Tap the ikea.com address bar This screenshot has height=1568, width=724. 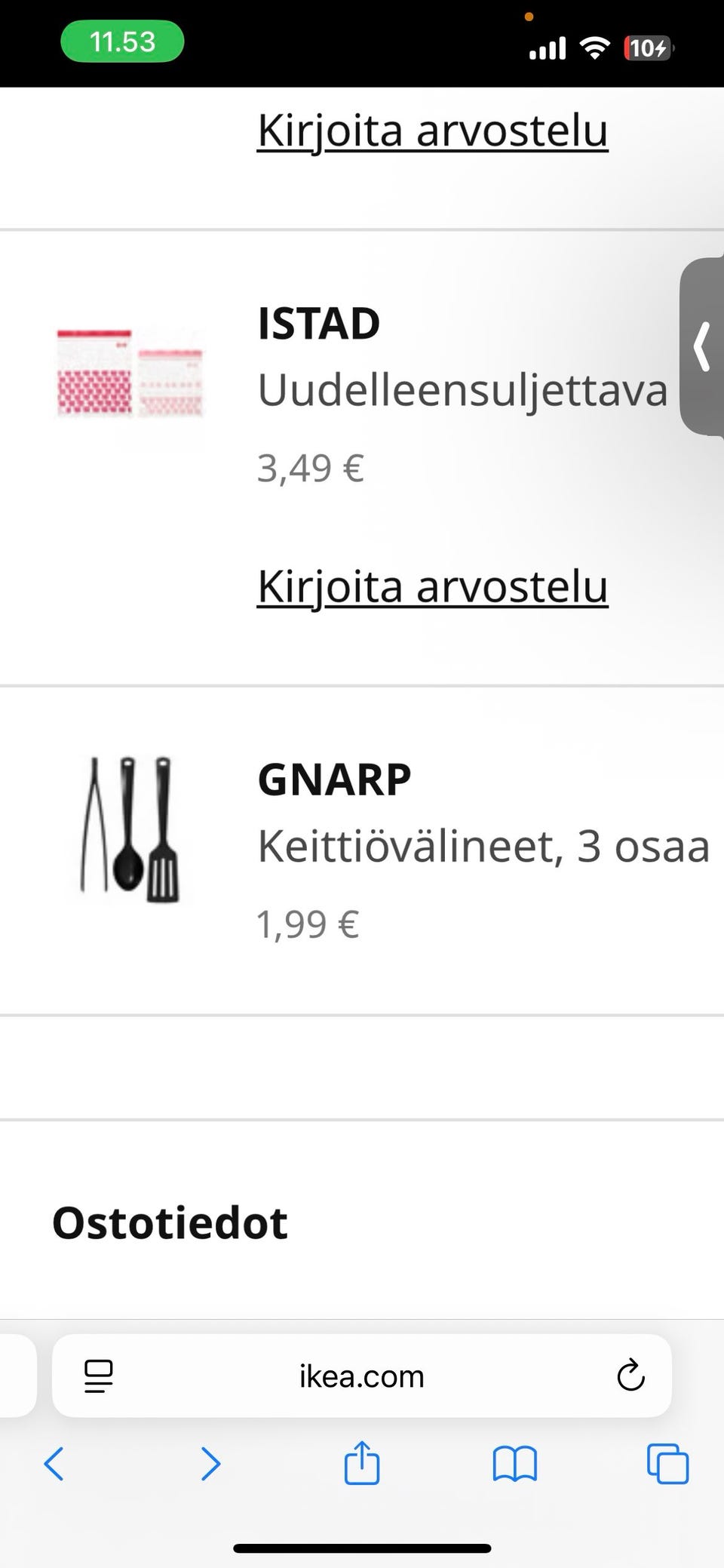pyautogui.click(x=360, y=1376)
